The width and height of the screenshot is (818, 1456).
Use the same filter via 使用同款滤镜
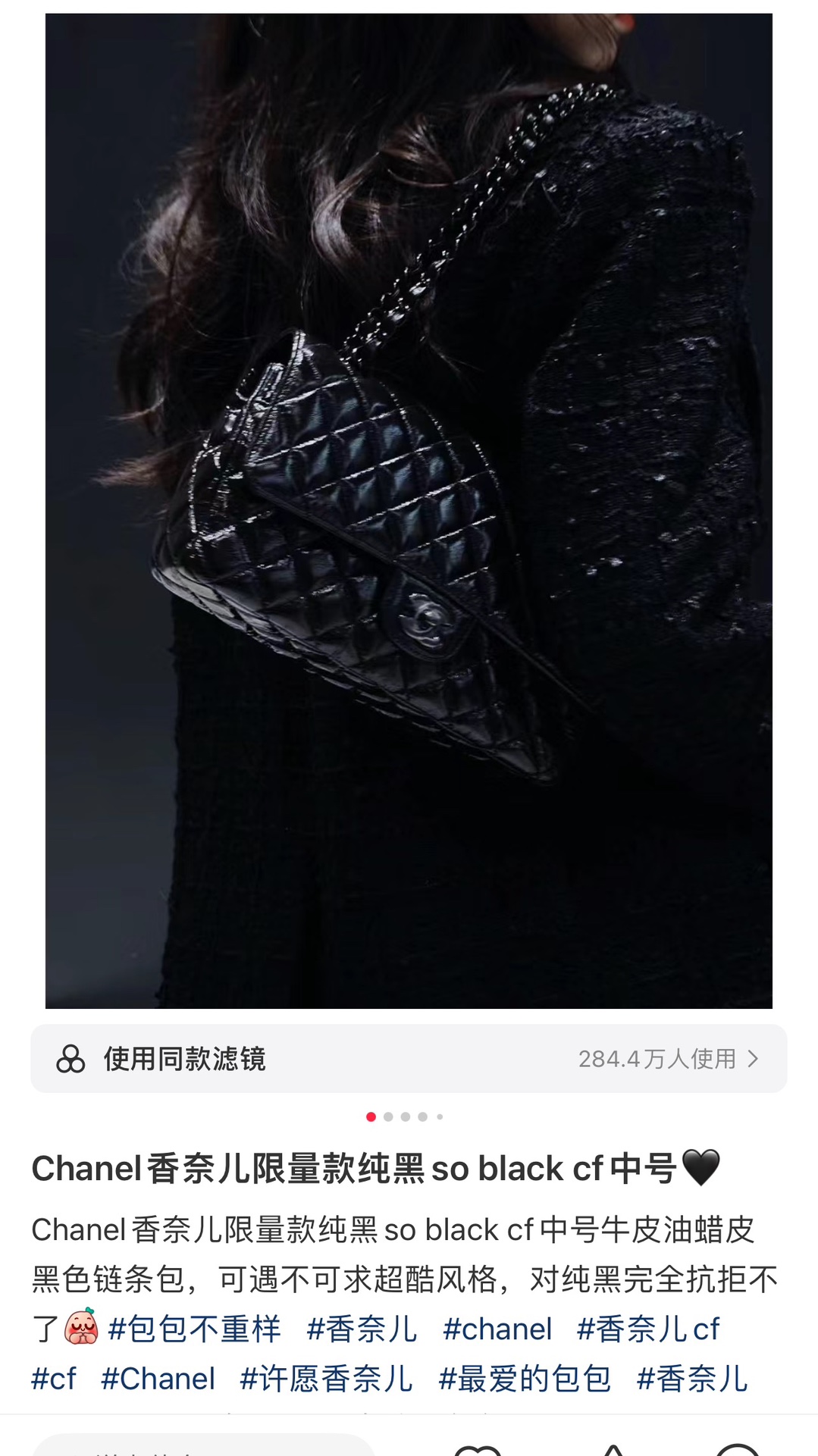pyautogui.click(x=409, y=1058)
